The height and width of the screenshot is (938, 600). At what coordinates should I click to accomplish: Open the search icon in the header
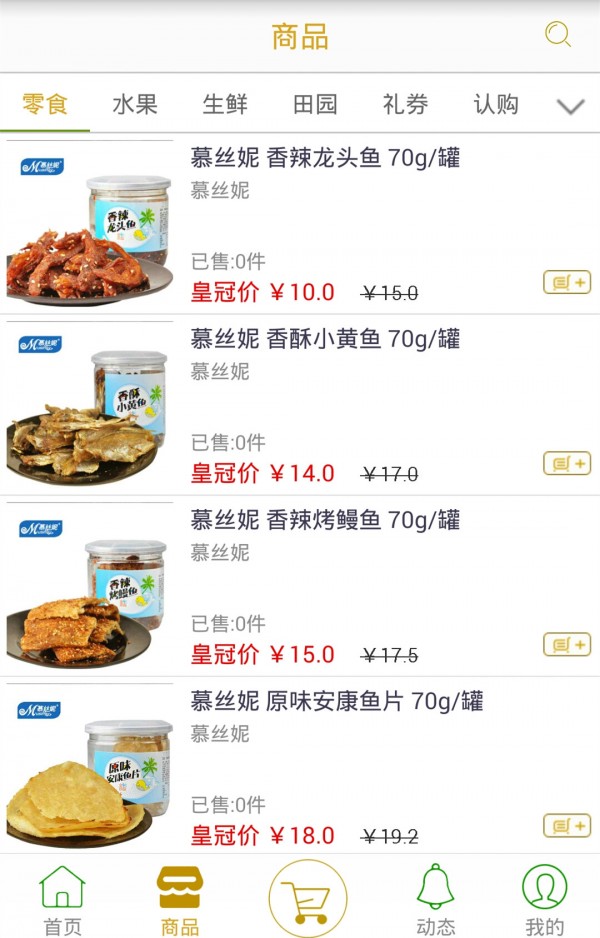[x=557, y=35]
